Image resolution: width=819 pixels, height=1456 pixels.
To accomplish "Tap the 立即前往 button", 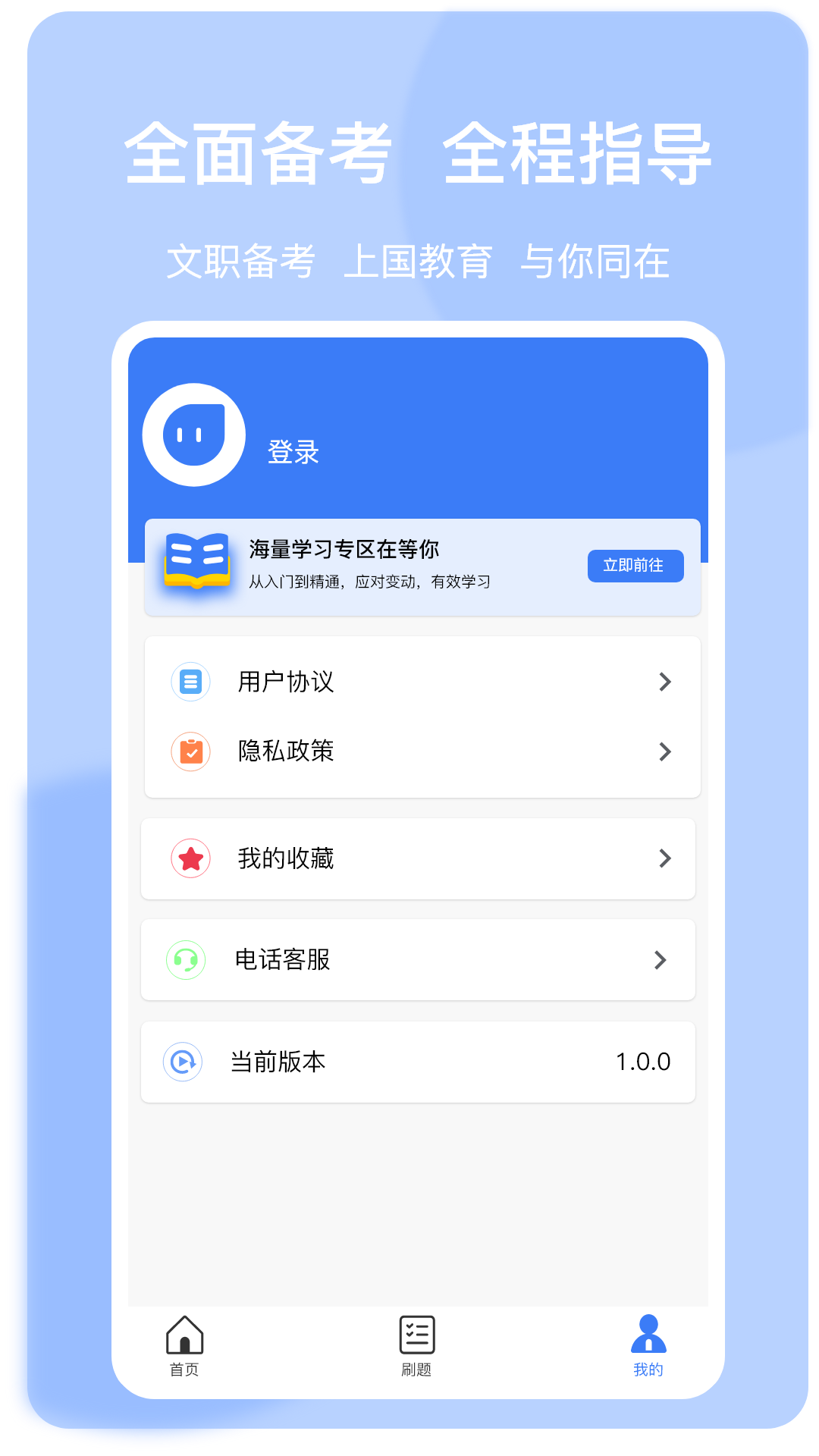I will (x=635, y=566).
